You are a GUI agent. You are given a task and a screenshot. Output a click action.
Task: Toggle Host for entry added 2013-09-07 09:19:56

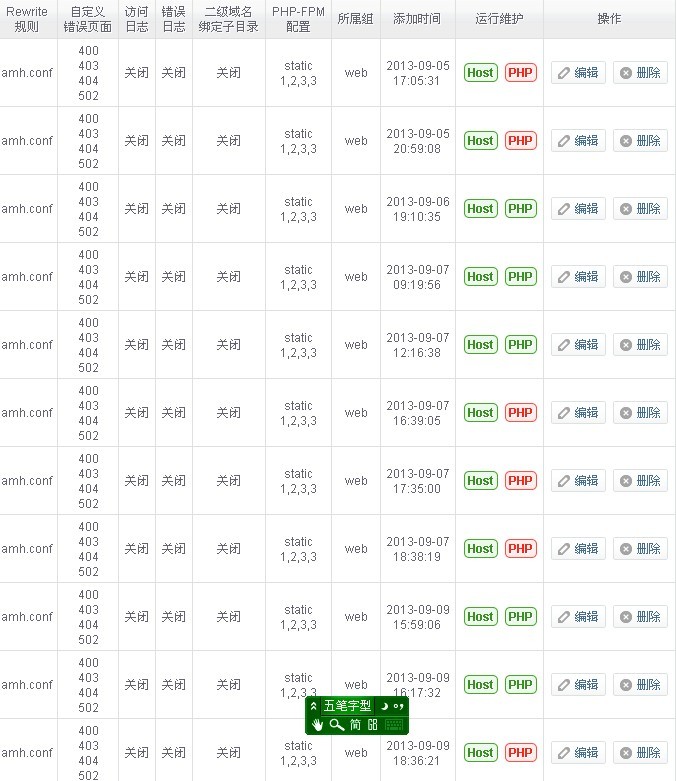(480, 277)
